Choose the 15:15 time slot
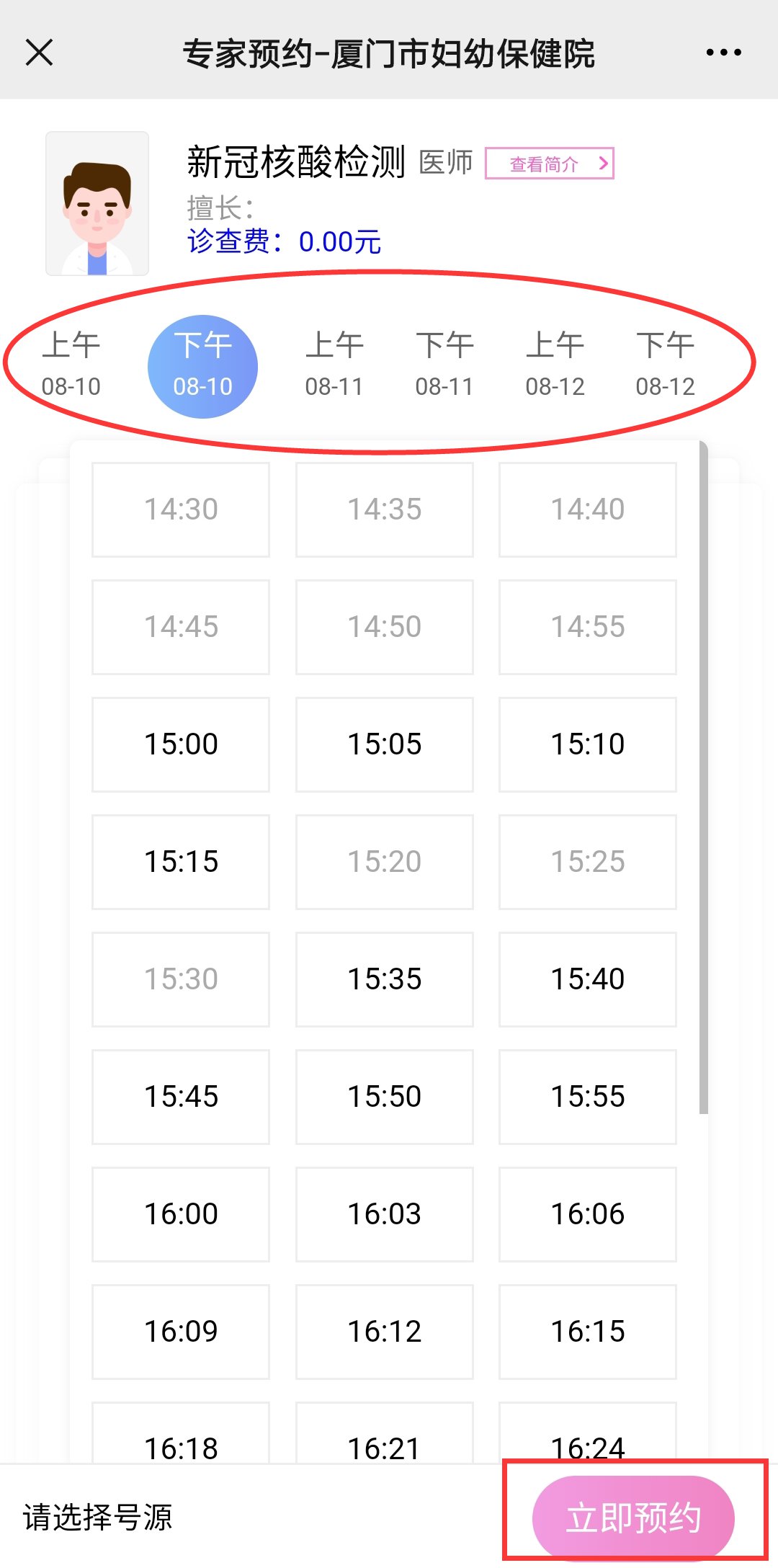 point(181,862)
